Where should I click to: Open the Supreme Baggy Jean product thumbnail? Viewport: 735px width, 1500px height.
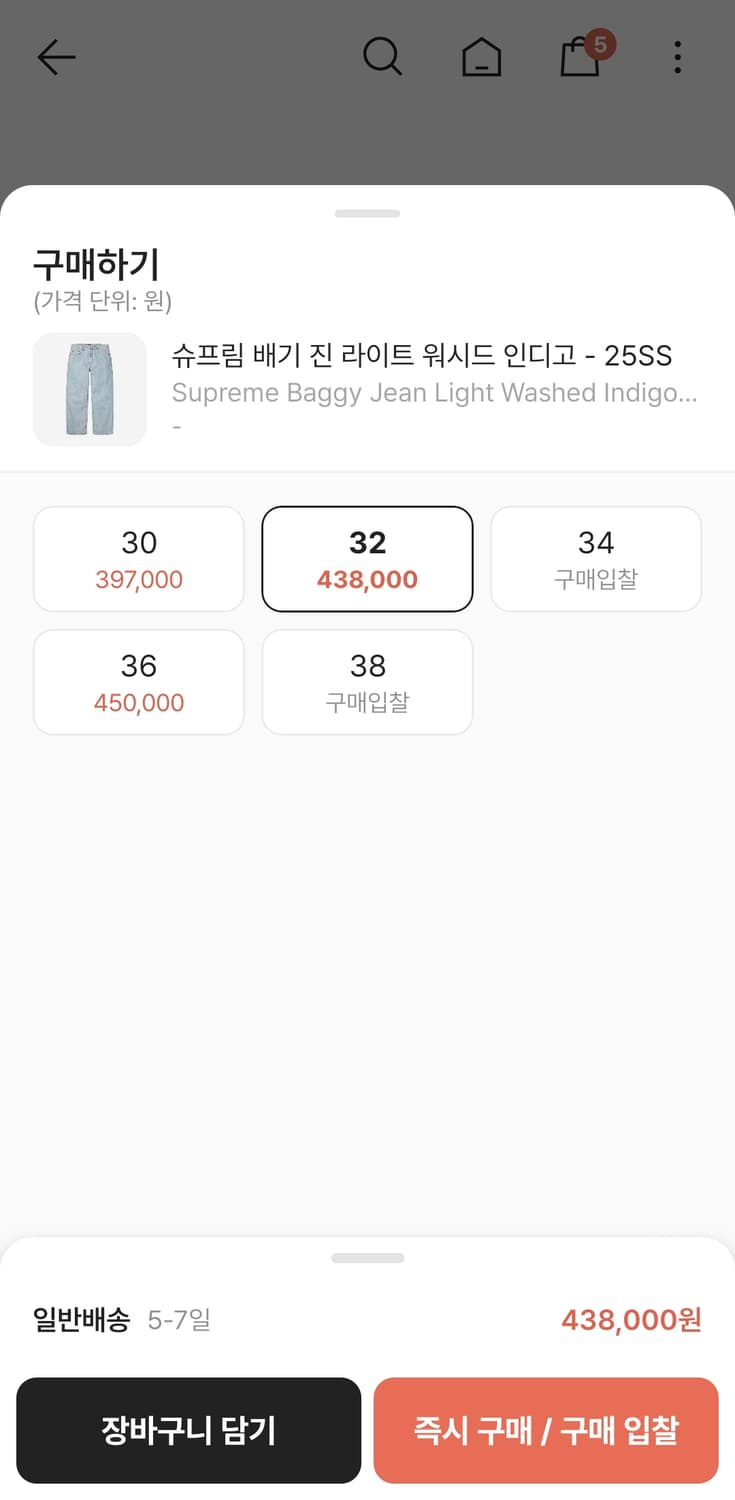click(x=90, y=389)
